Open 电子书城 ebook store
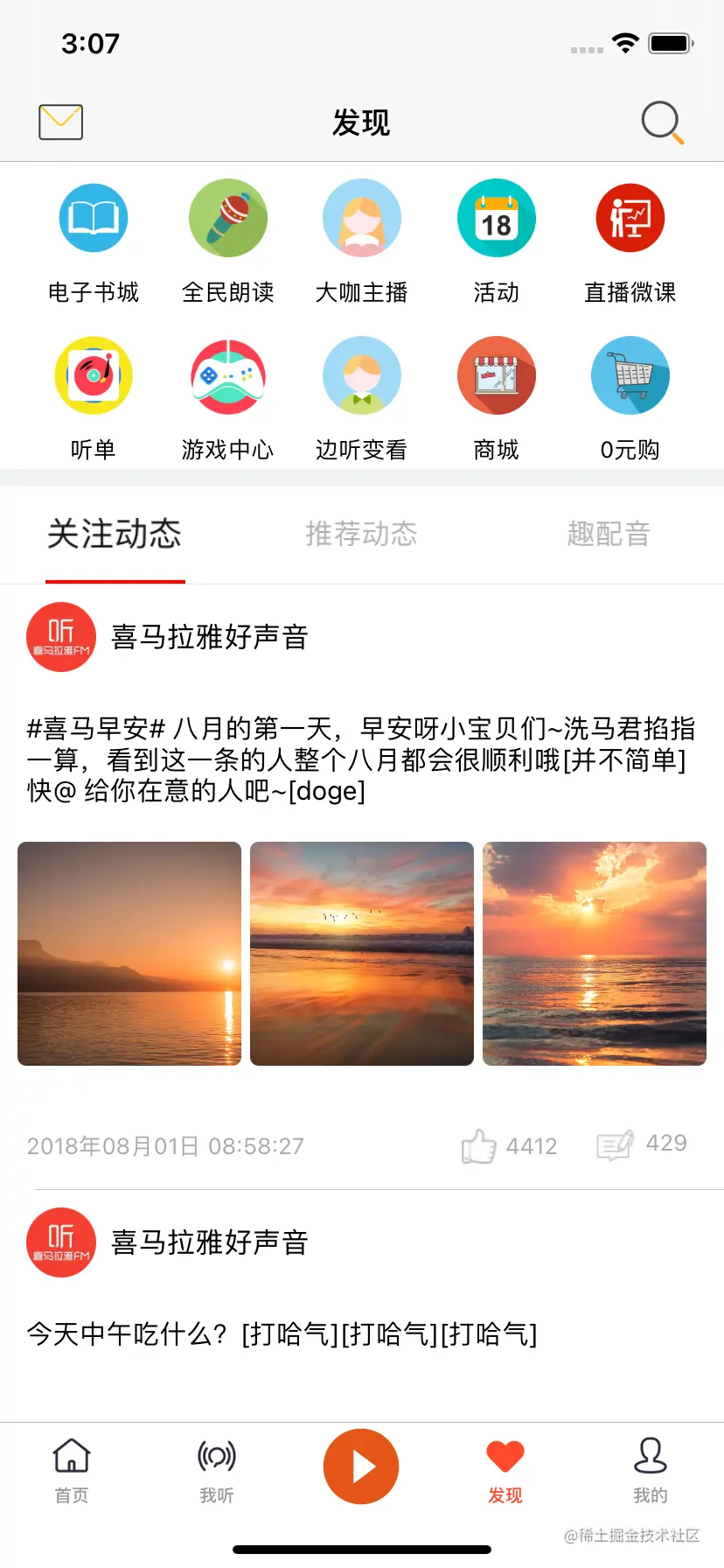Screen dimensions: 724x1568 tap(94, 219)
